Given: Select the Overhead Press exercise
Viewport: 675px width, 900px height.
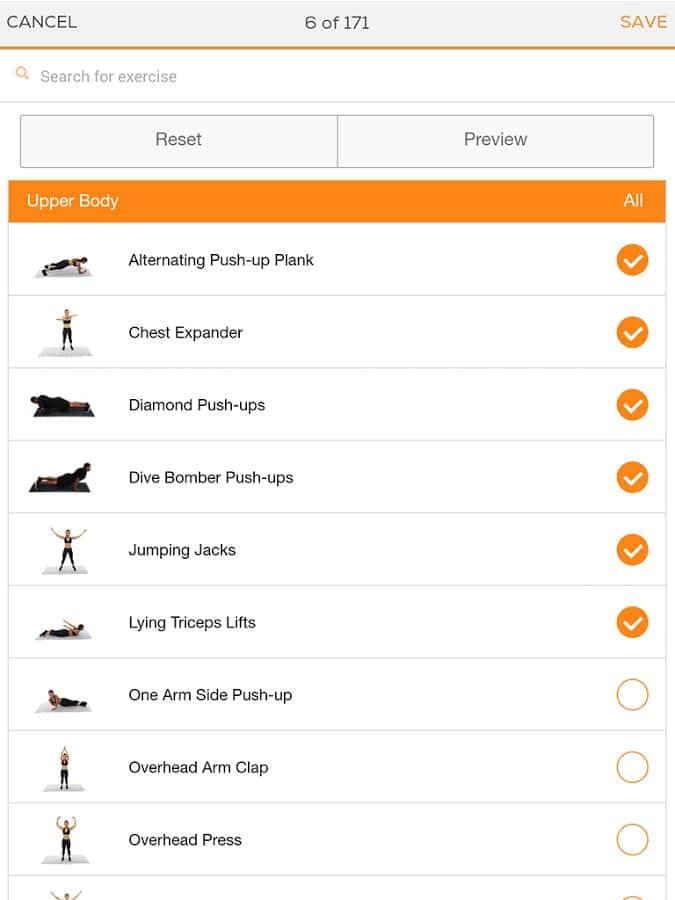Looking at the screenshot, I should click(632, 840).
